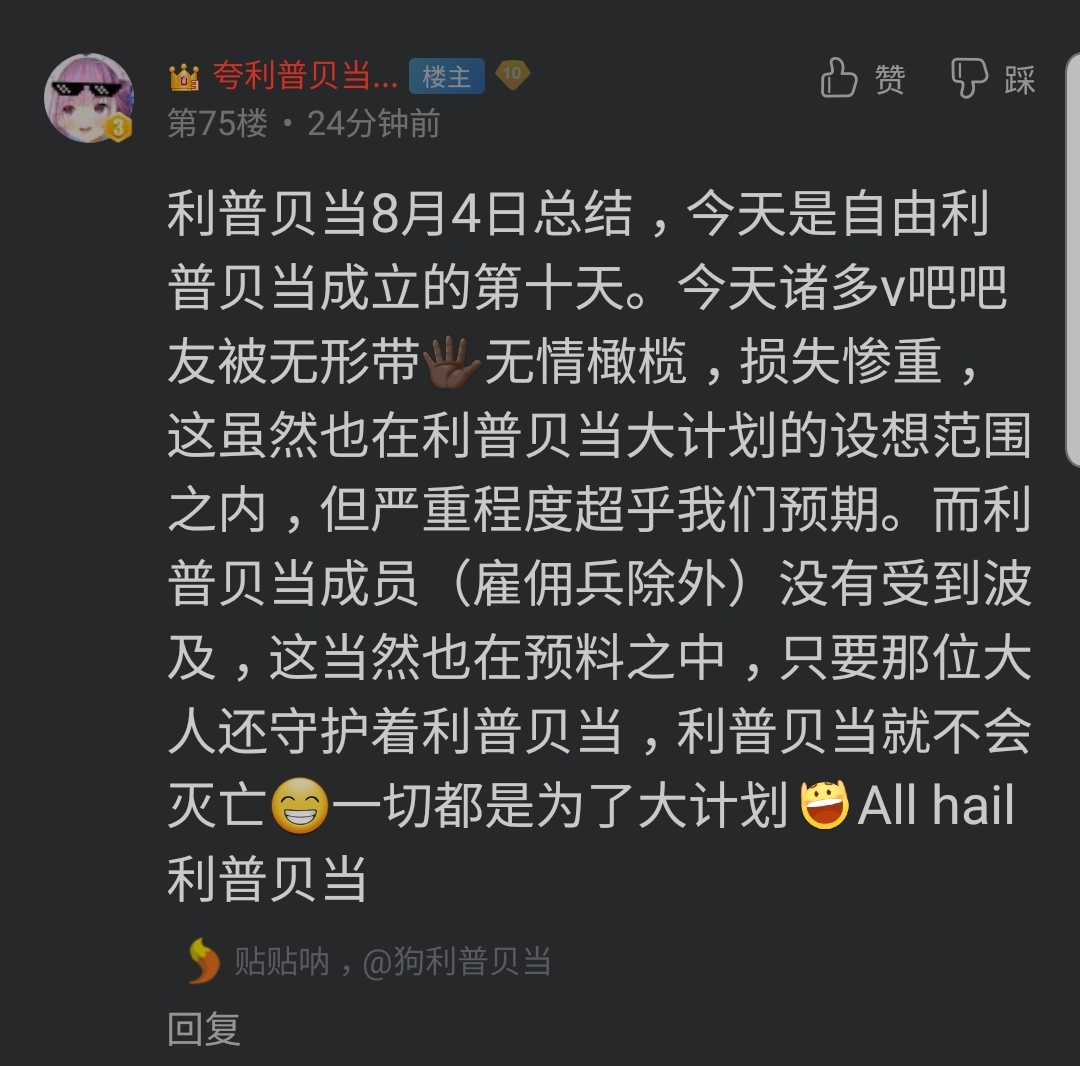1080x1066 pixels.
Task: Open the @狗利普贝当 mention link
Action: coord(456,962)
